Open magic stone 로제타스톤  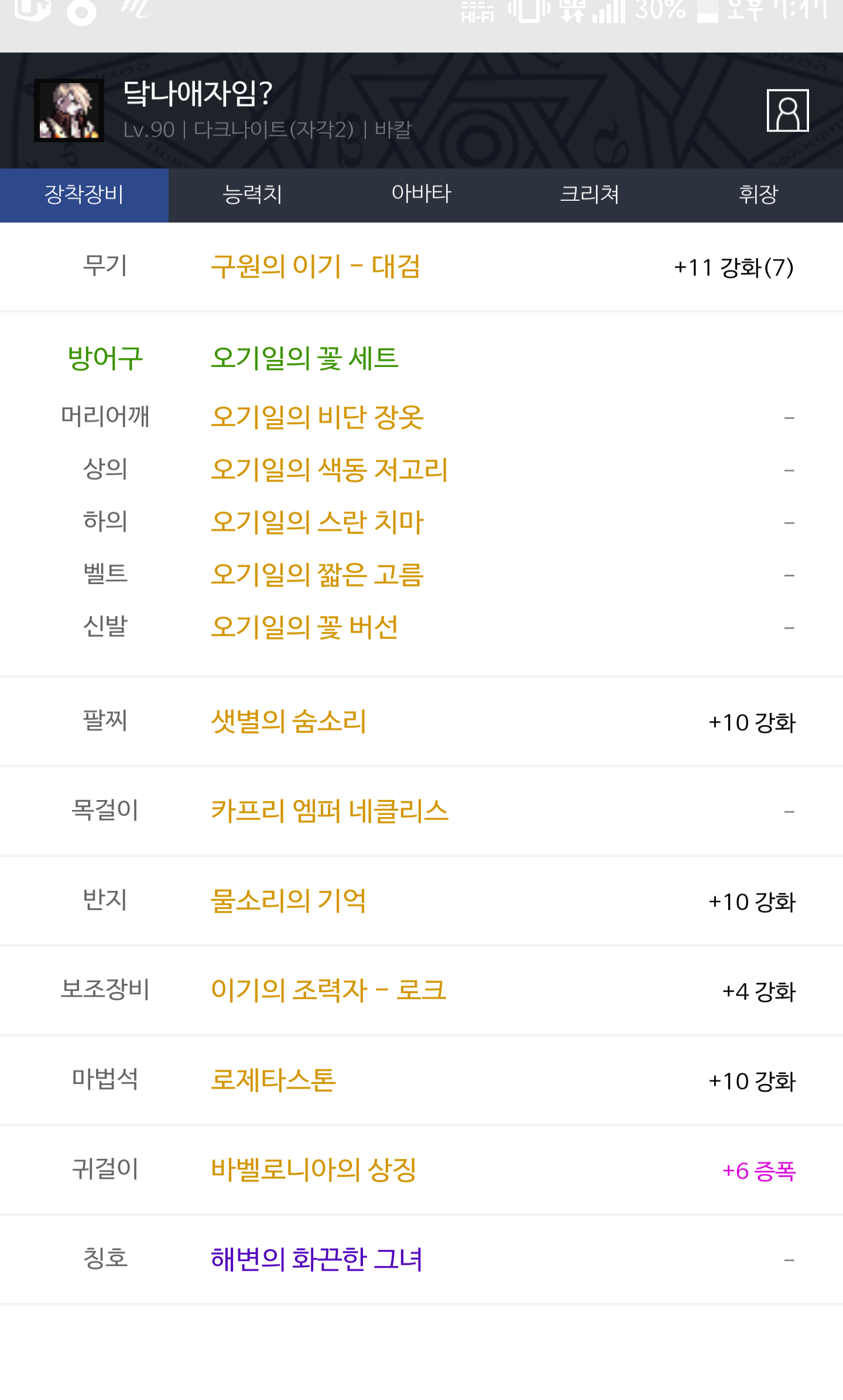tap(273, 1080)
